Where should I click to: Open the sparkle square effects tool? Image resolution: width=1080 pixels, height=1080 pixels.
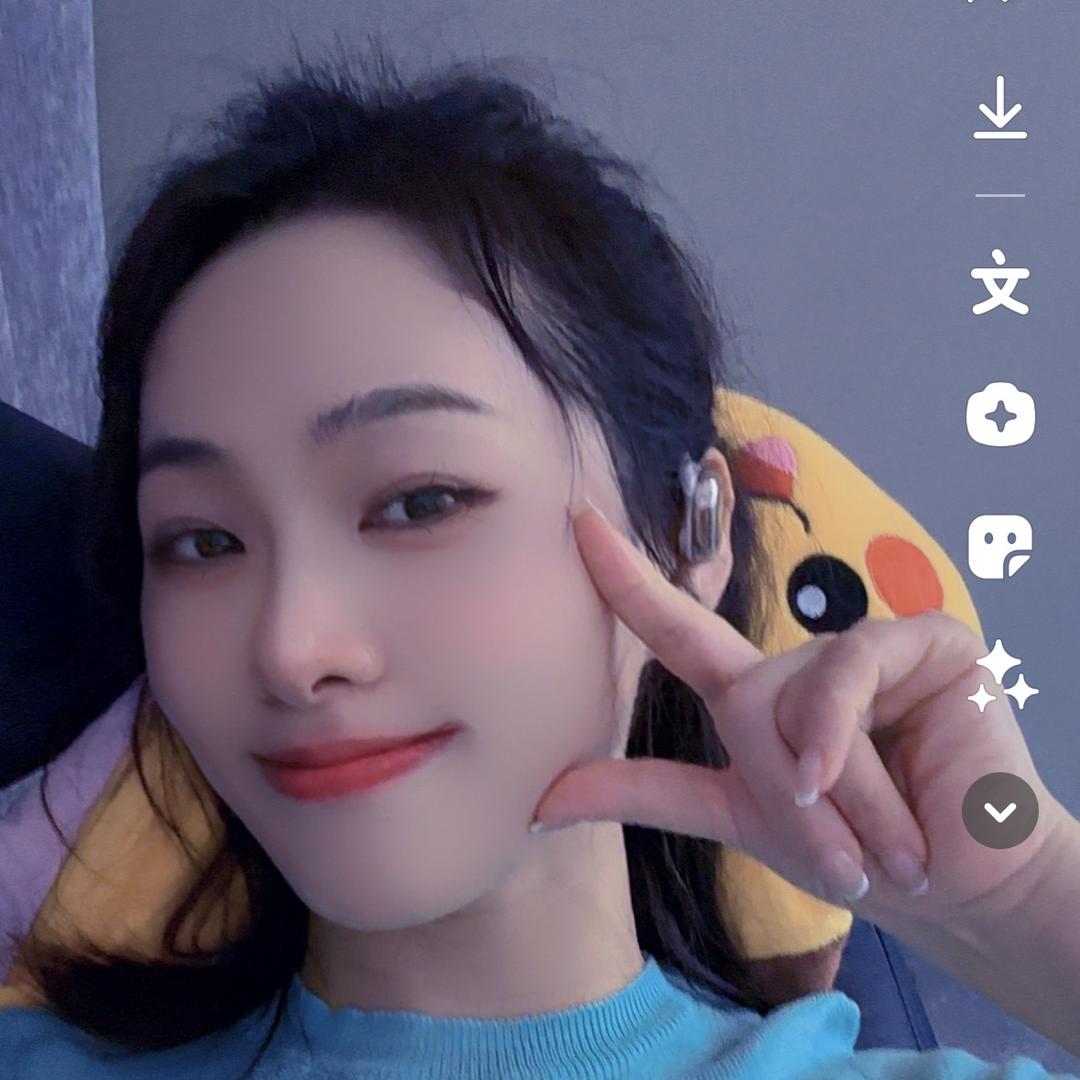[x=1000, y=415]
